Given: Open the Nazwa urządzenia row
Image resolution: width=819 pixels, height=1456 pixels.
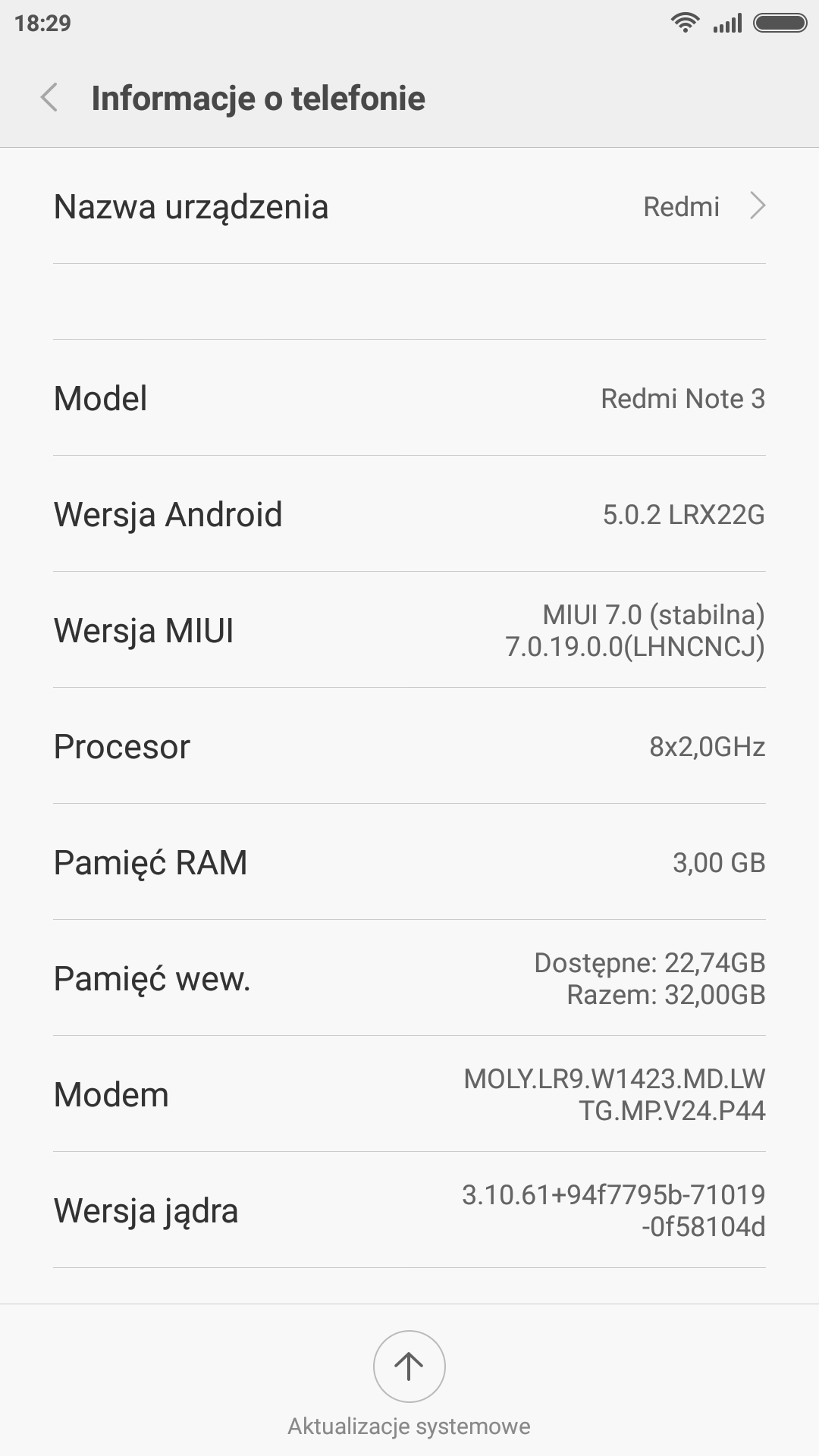Looking at the screenshot, I should click(x=409, y=206).
